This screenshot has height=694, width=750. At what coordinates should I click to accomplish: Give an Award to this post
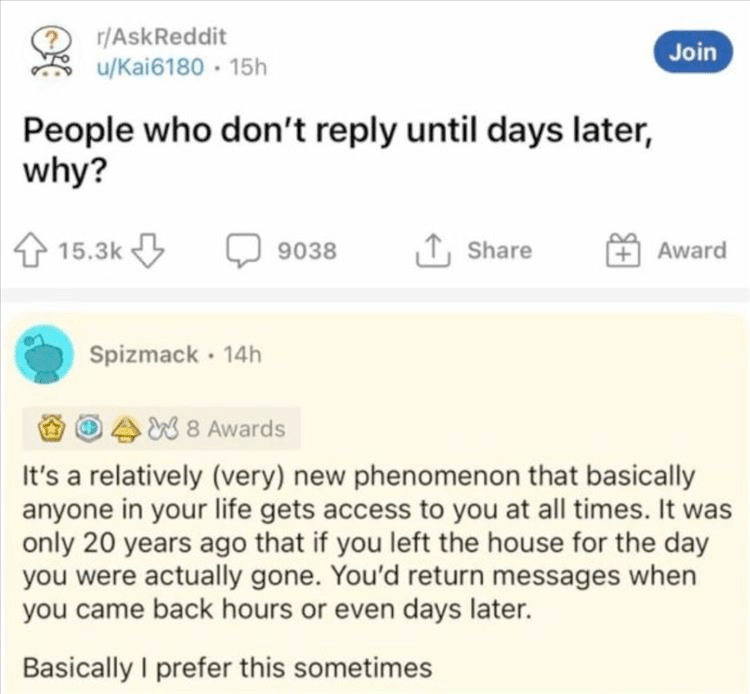tap(670, 250)
